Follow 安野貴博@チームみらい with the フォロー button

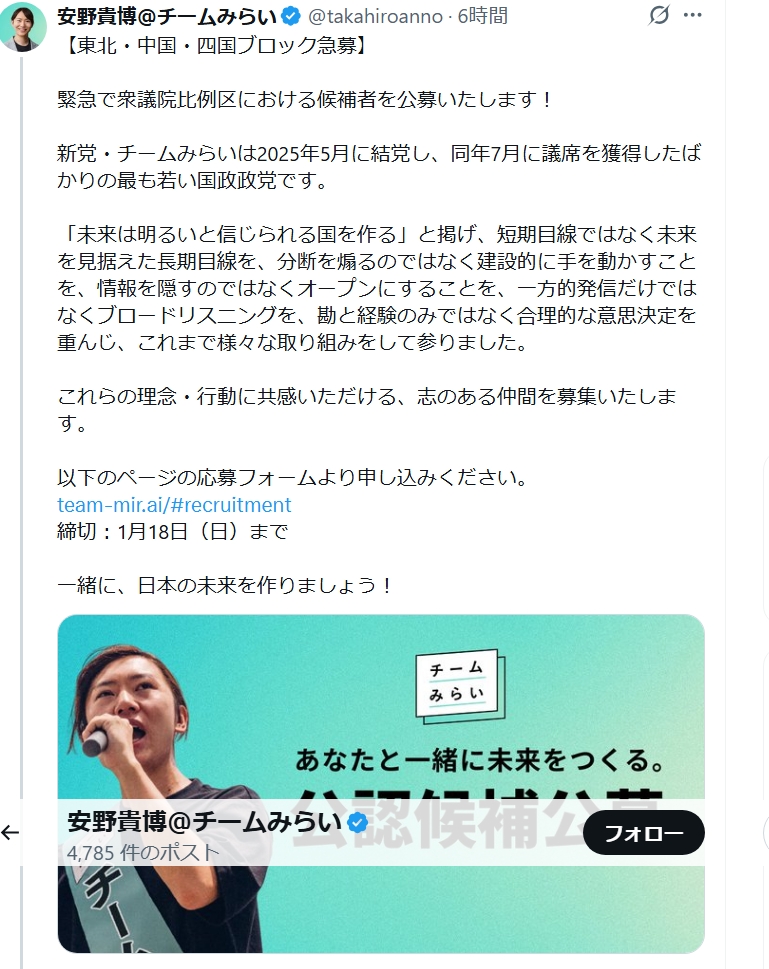(643, 832)
